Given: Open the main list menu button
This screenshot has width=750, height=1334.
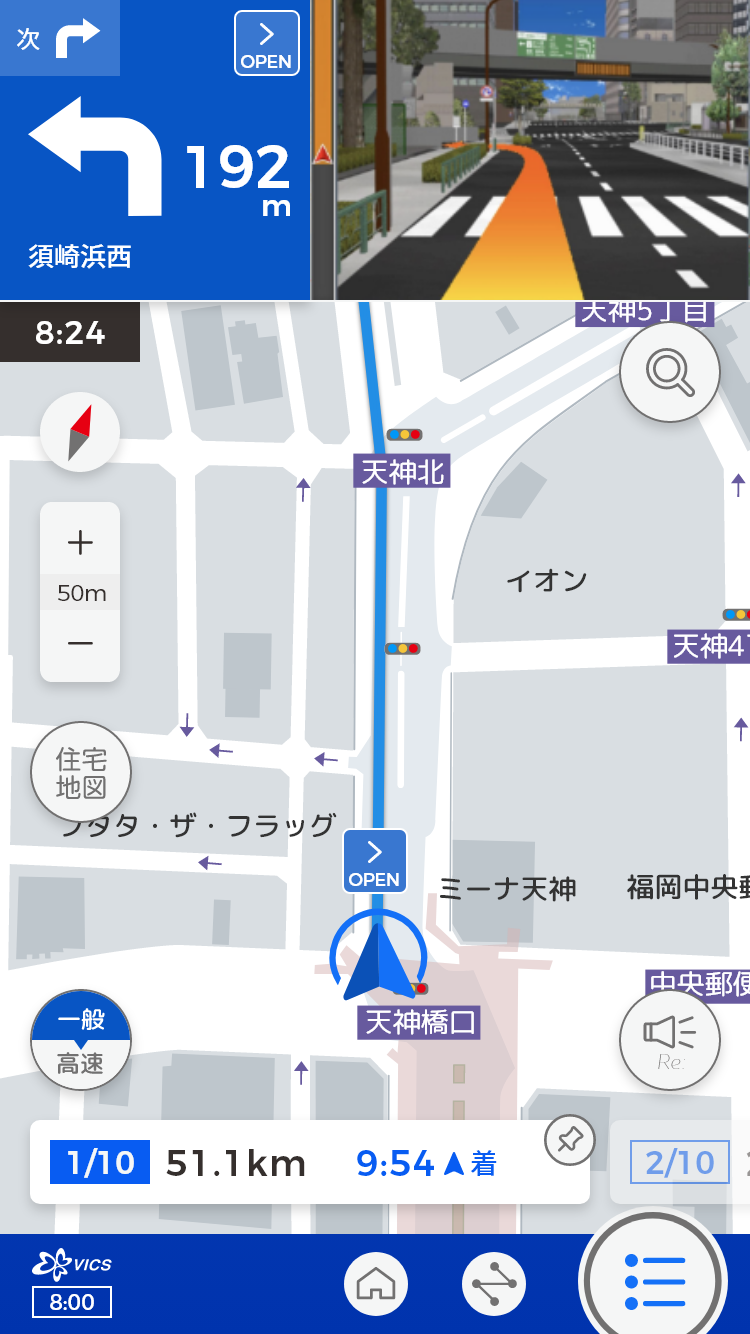Looking at the screenshot, I should pos(655,1282).
